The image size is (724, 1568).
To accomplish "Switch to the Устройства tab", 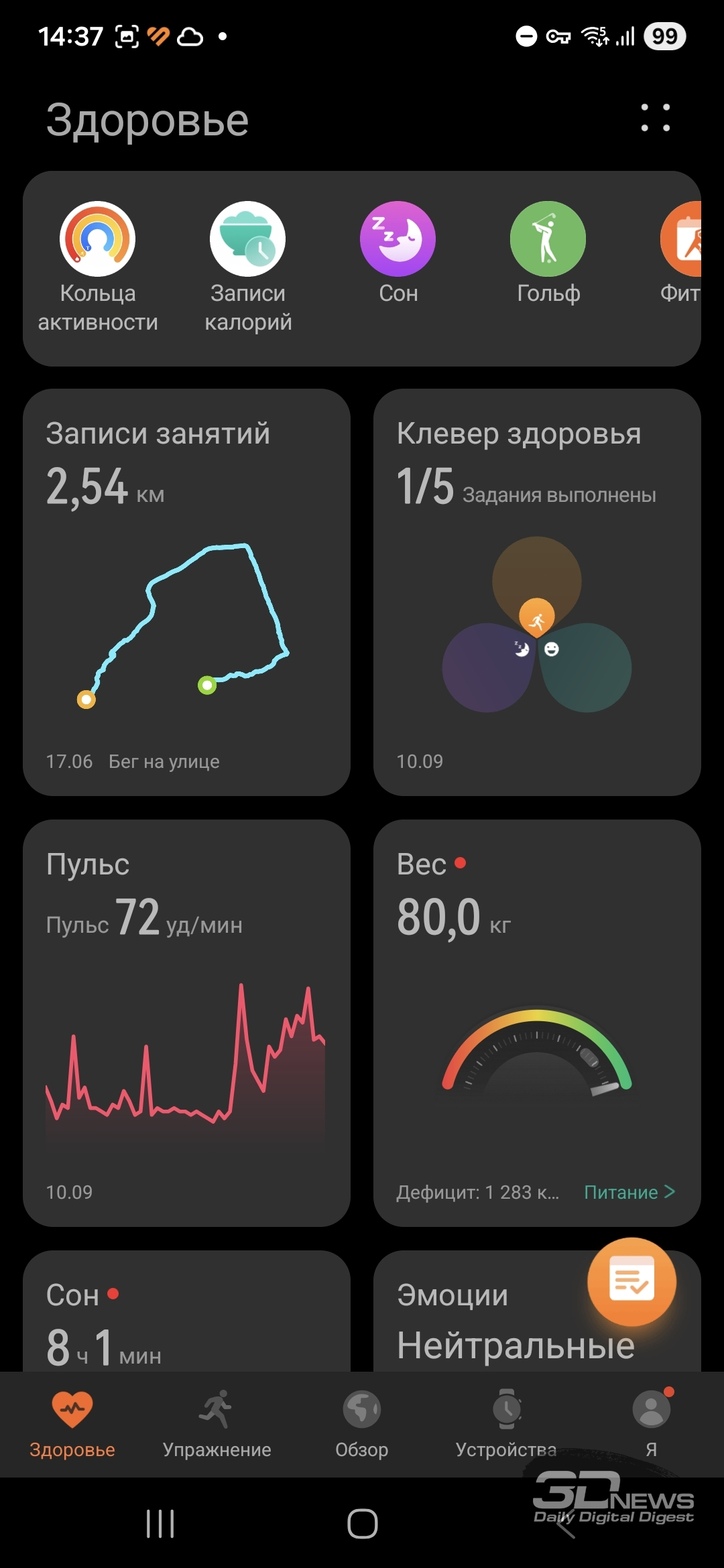I will (x=506, y=1424).
